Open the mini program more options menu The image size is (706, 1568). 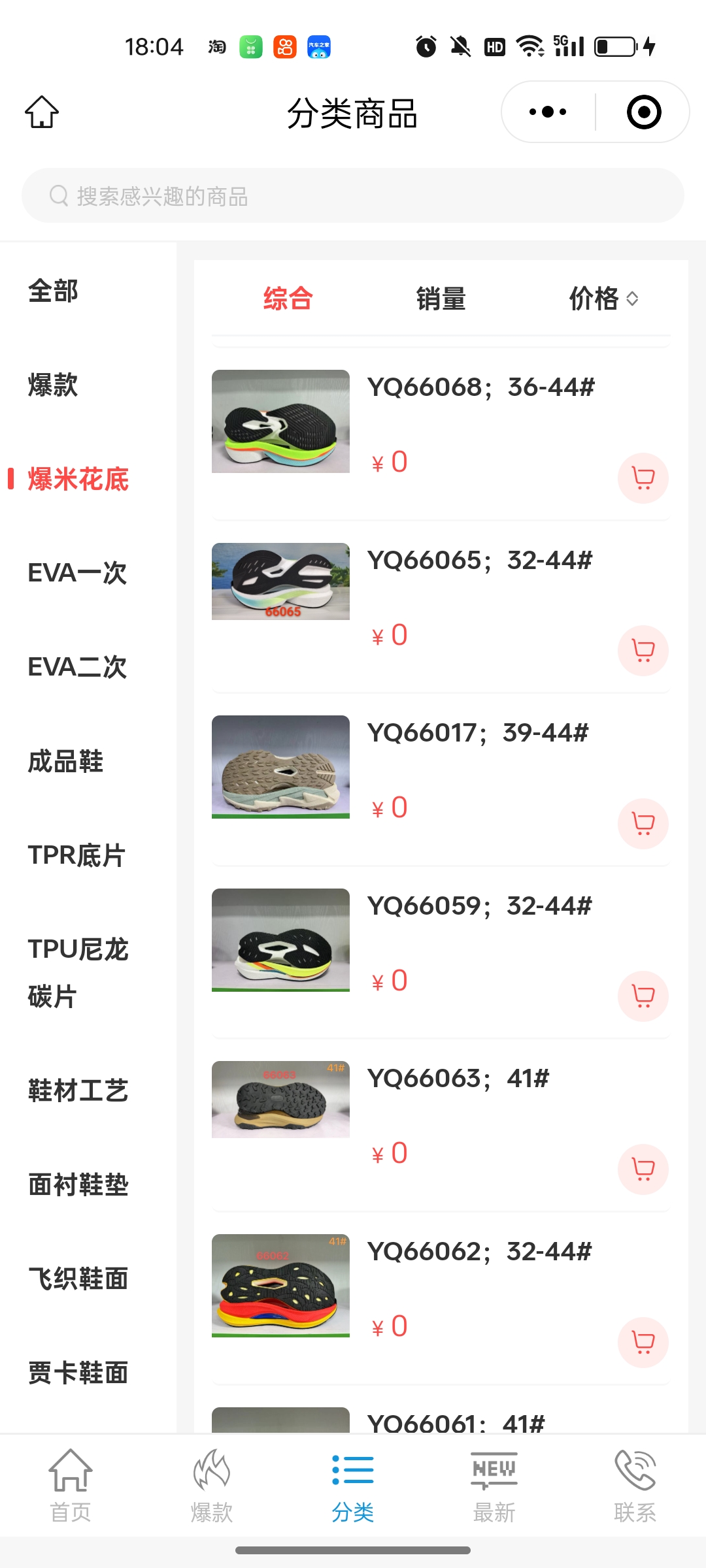click(548, 112)
